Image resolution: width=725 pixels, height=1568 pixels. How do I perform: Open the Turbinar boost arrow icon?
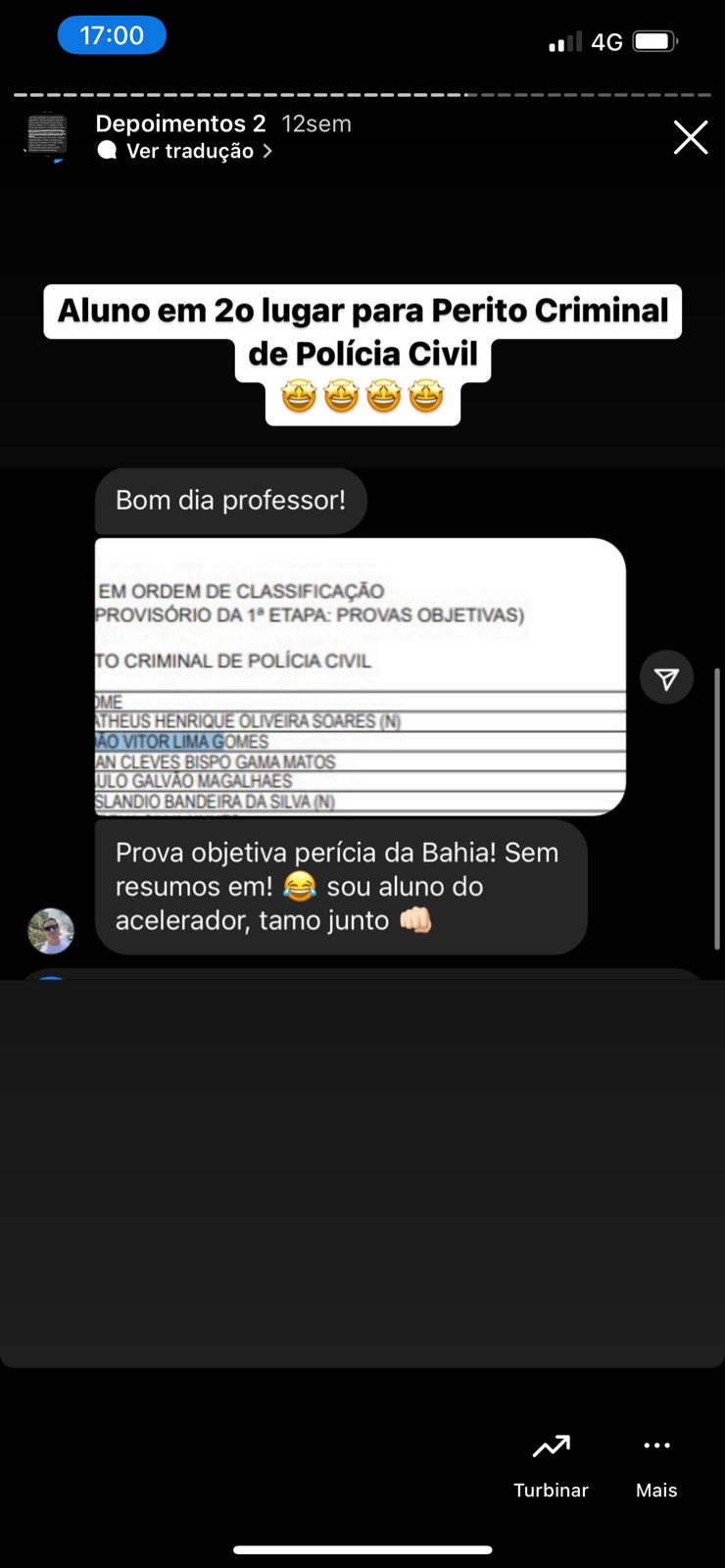[x=550, y=1445]
